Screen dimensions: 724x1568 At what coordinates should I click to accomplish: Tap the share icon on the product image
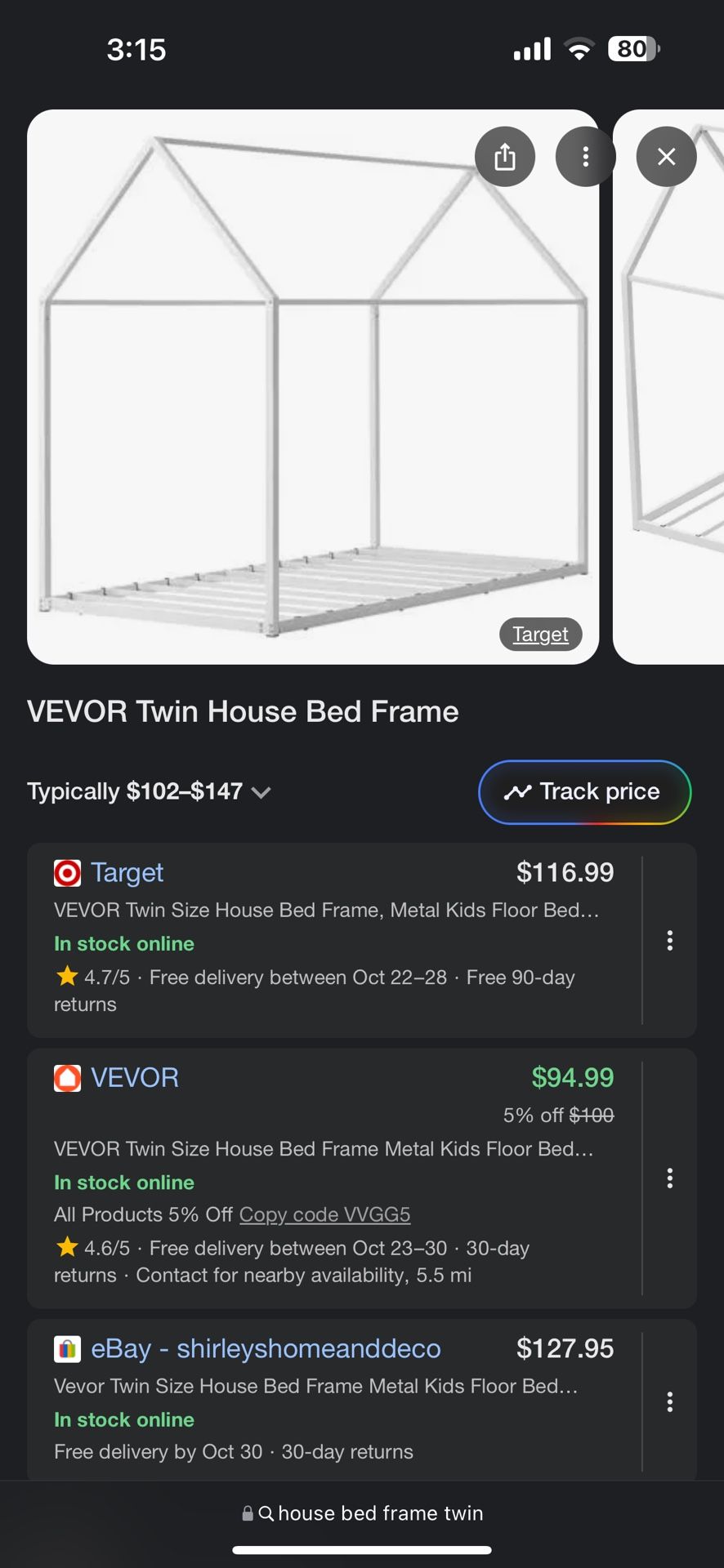(505, 156)
